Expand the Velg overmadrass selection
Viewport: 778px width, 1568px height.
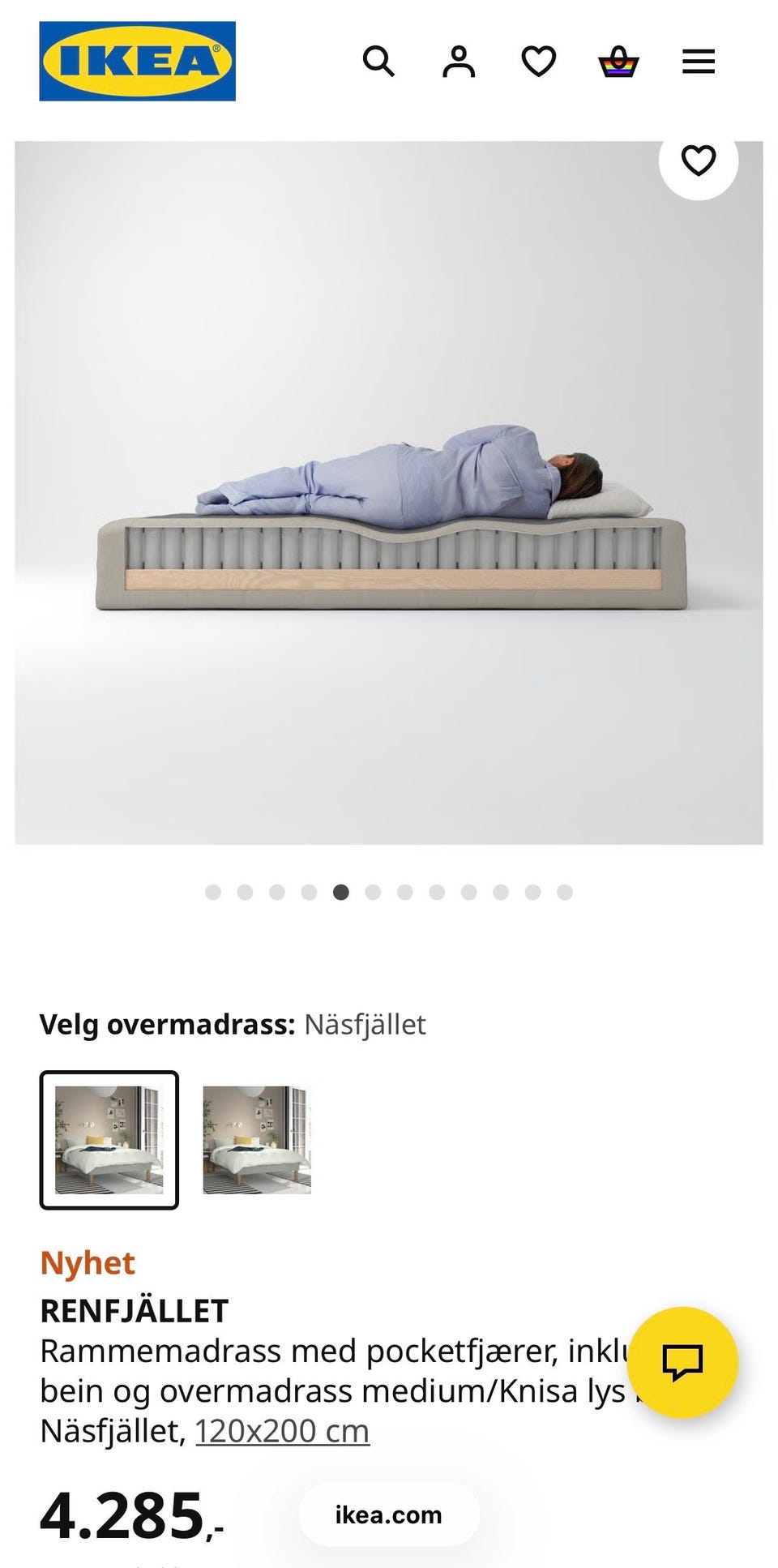point(235,1026)
